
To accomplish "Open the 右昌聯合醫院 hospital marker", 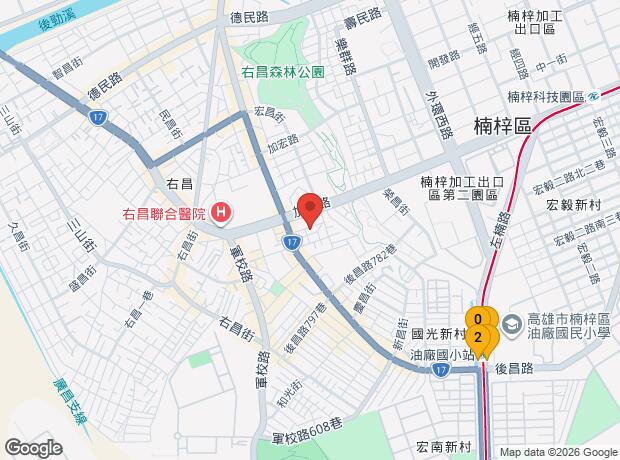I will (x=221, y=213).
